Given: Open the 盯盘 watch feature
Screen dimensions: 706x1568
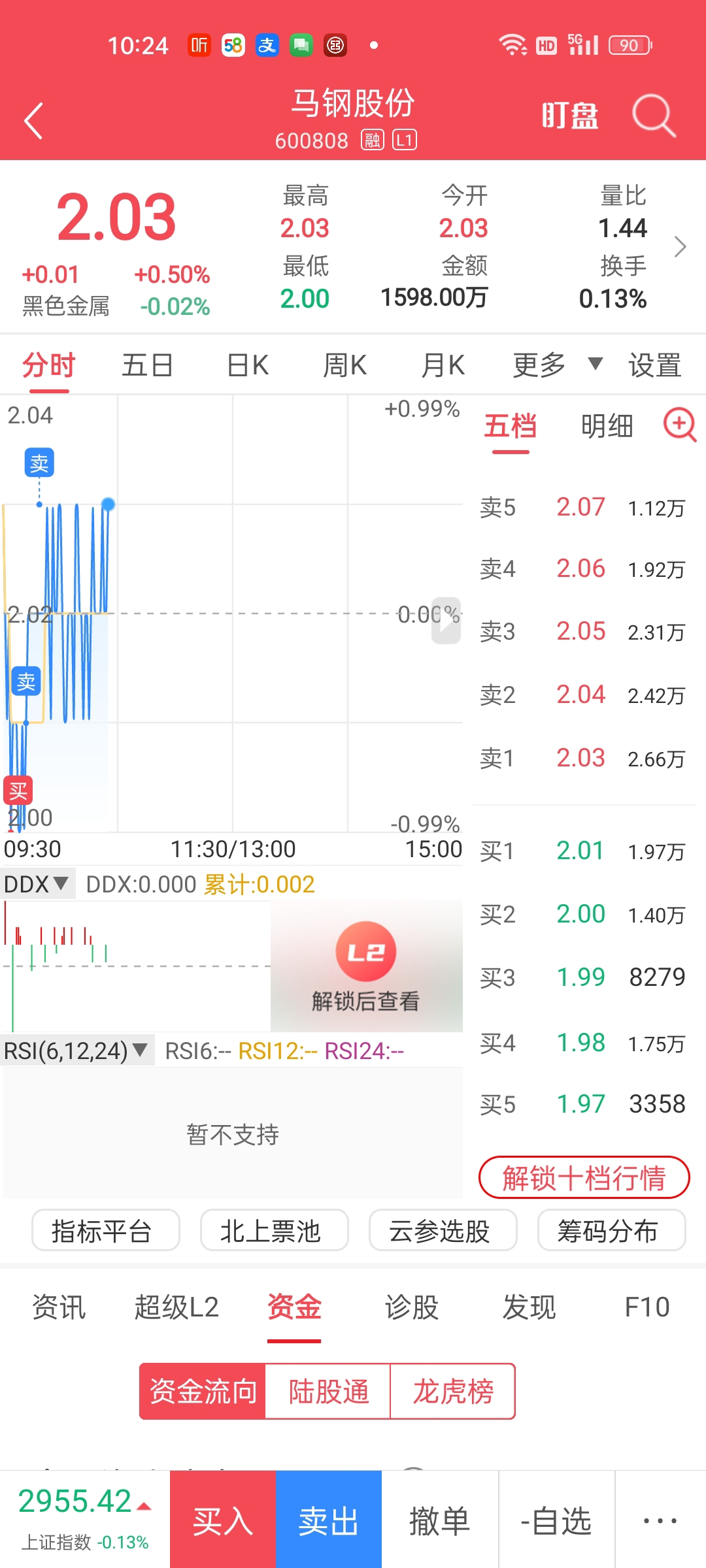Looking at the screenshot, I should tap(569, 116).
